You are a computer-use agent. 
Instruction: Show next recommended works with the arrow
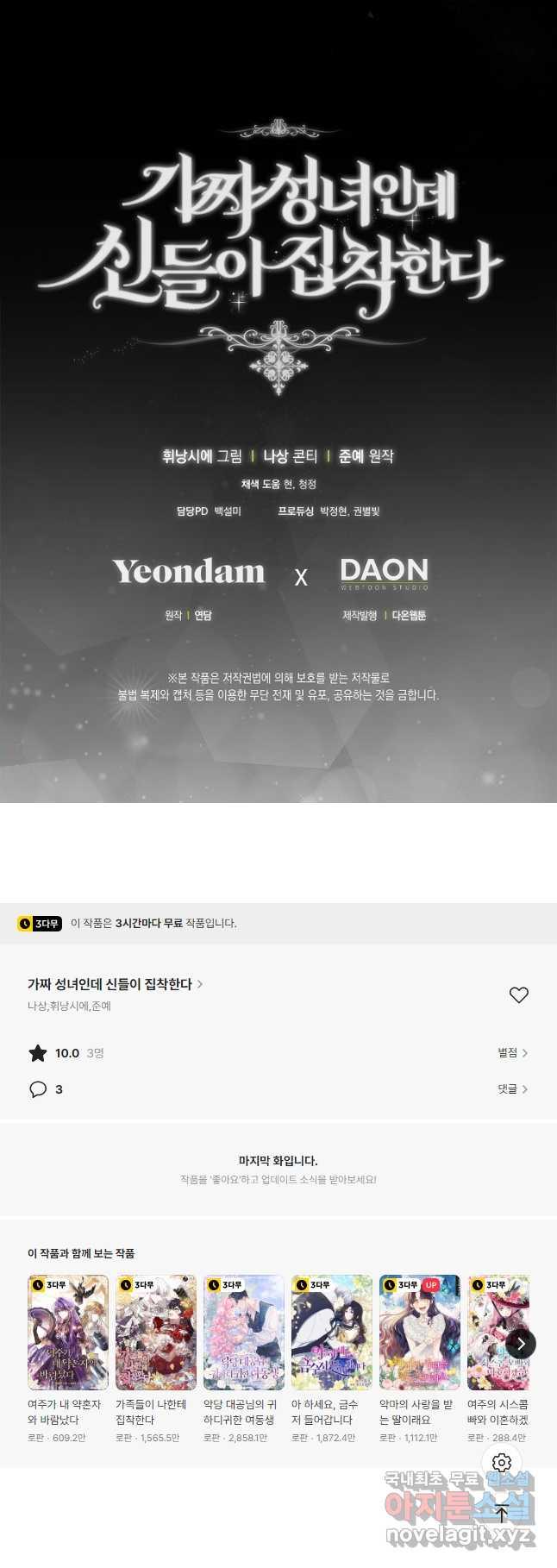click(521, 1343)
